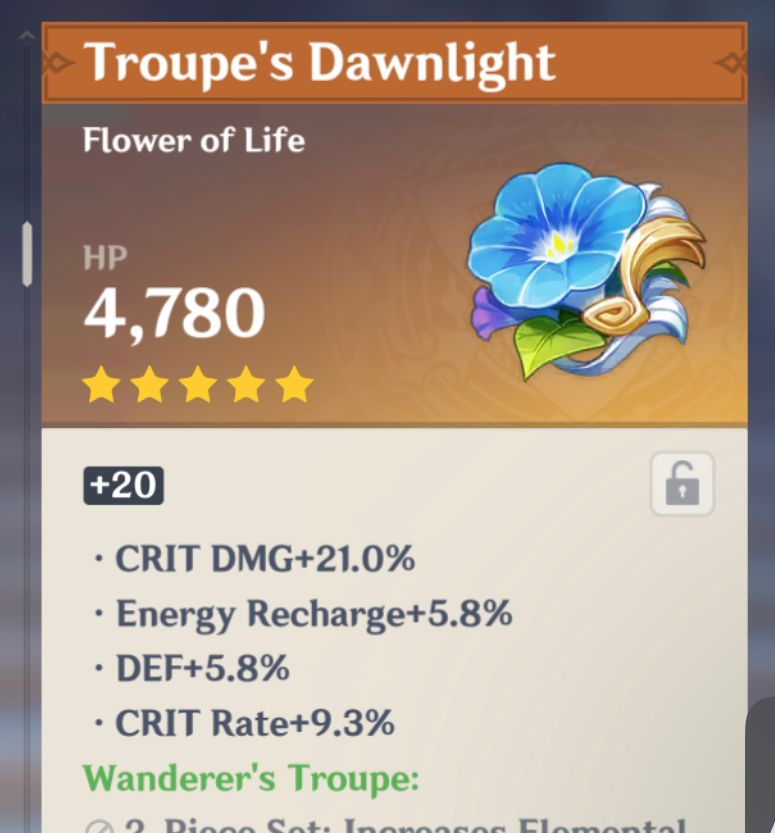Toggle the artifact lock icon
The height and width of the screenshot is (833, 775).
[682, 484]
